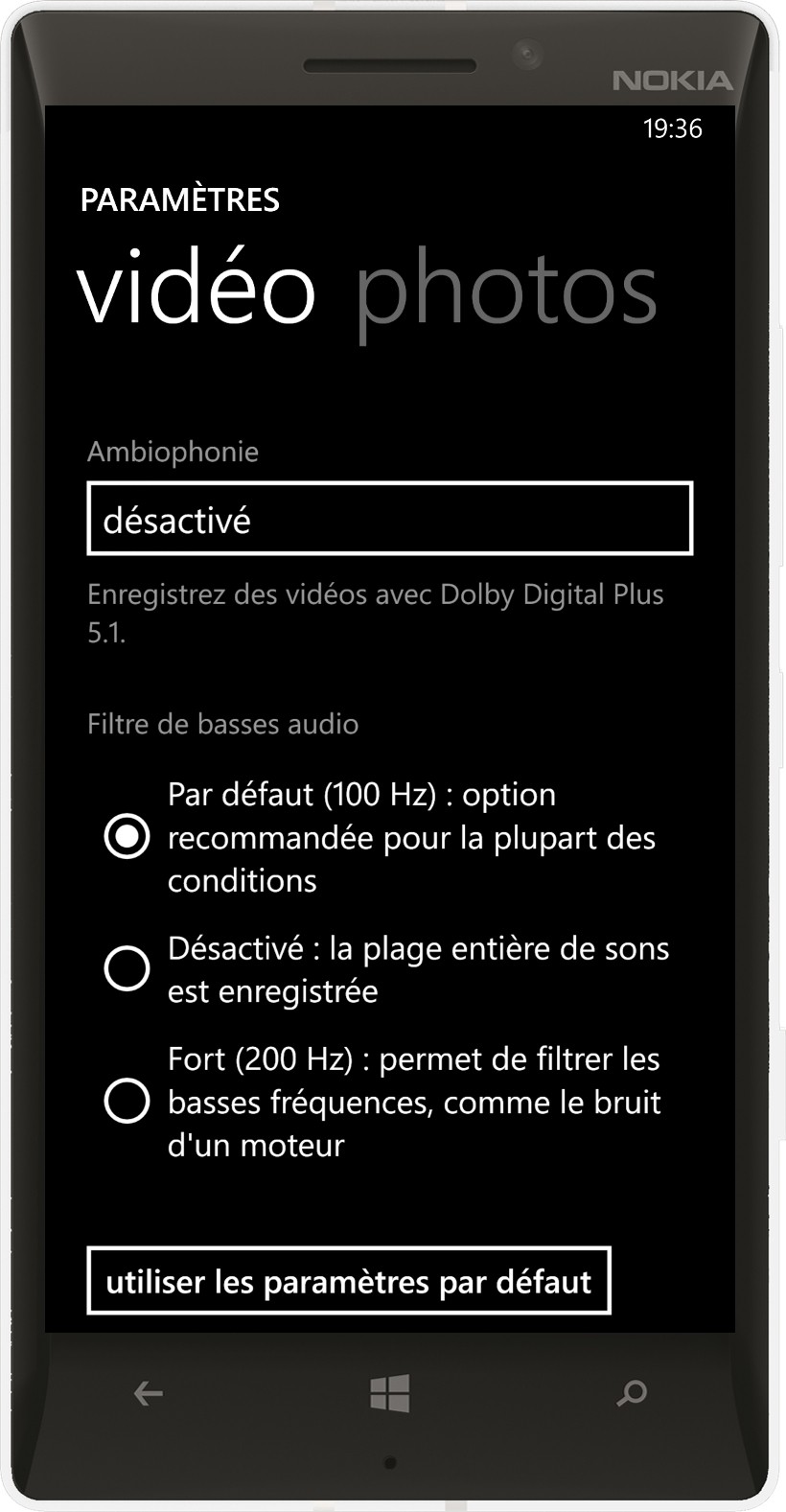Choose the Fort (200 Hz) bass filter
Viewport: 786px width, 1512px height.
(x=127, y=1101)
